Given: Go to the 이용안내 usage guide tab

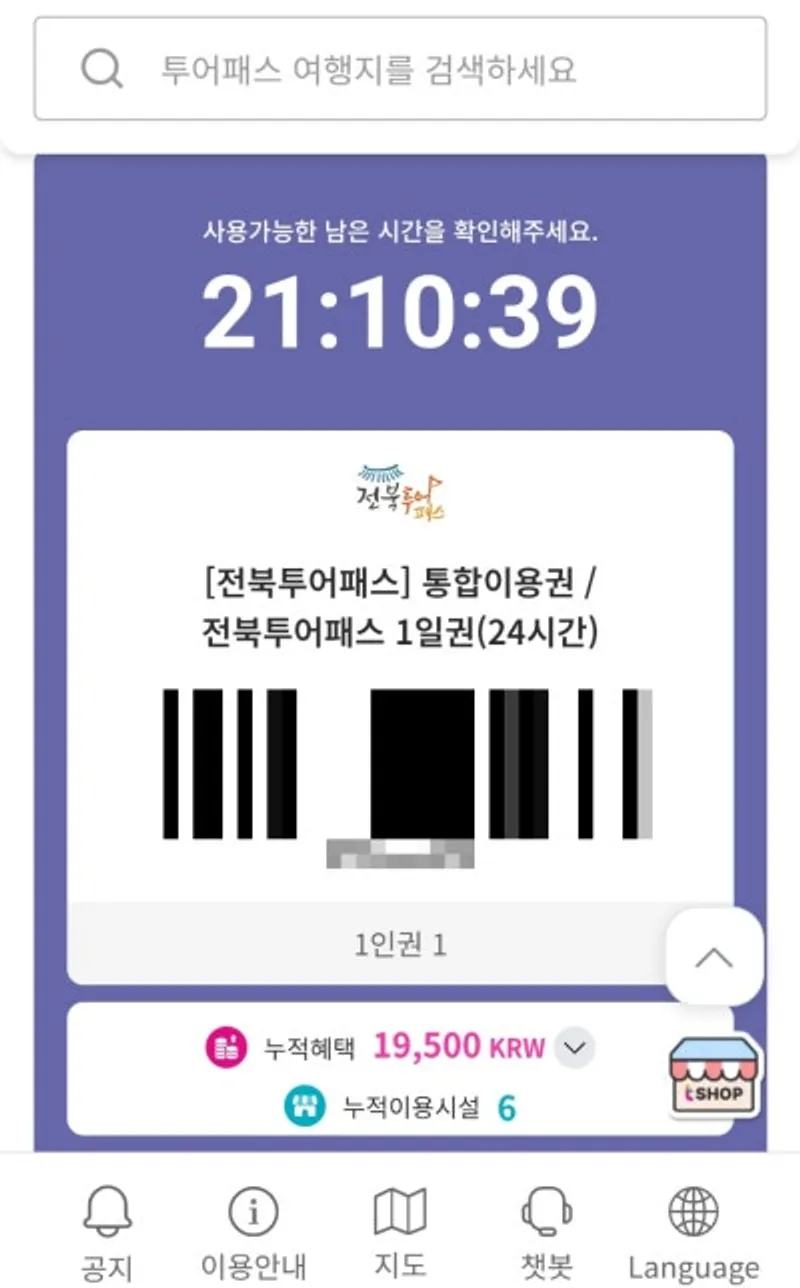Looking at the screenshot, I should coord(253,1233).
